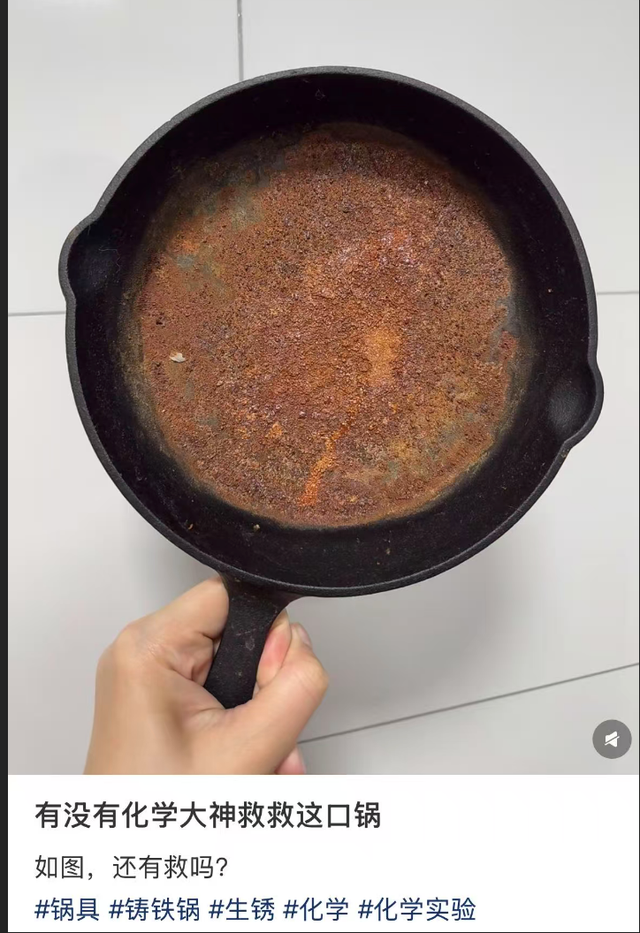The height and width of the screenshot is (933, 640).
Task: Open the #化学 hashtag
Action: pos(316,909)
